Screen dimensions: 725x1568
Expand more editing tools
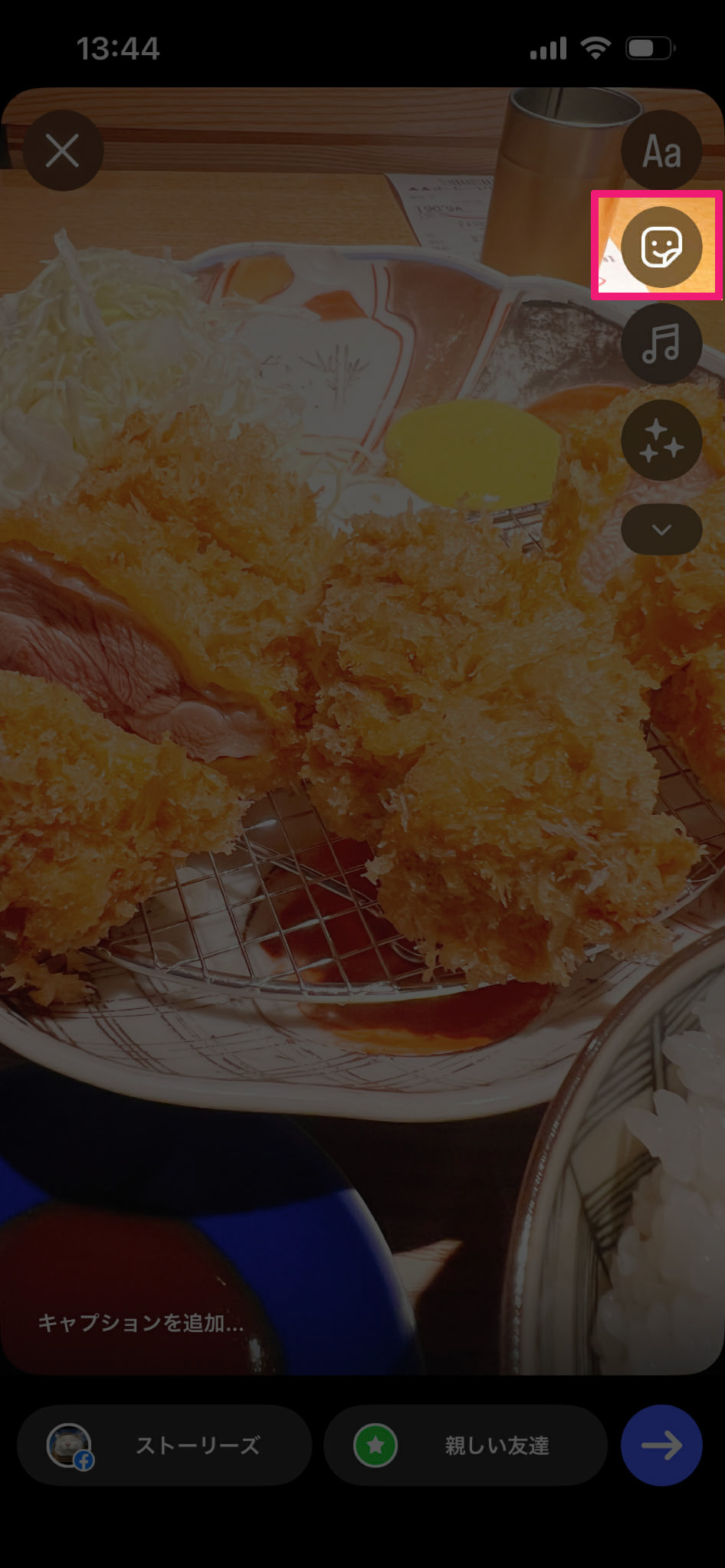tap(661, 529)
